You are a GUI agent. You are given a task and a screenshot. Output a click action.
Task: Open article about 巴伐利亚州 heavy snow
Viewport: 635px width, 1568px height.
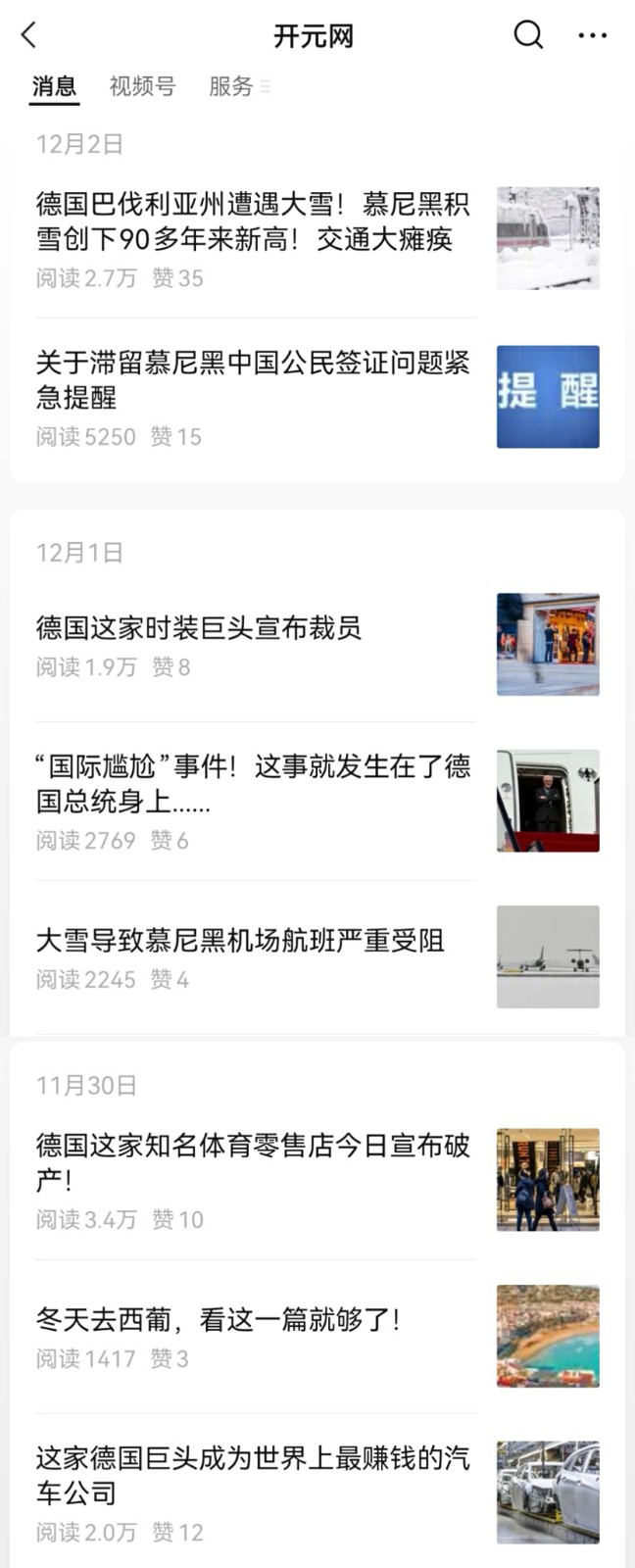click(253, 221)
